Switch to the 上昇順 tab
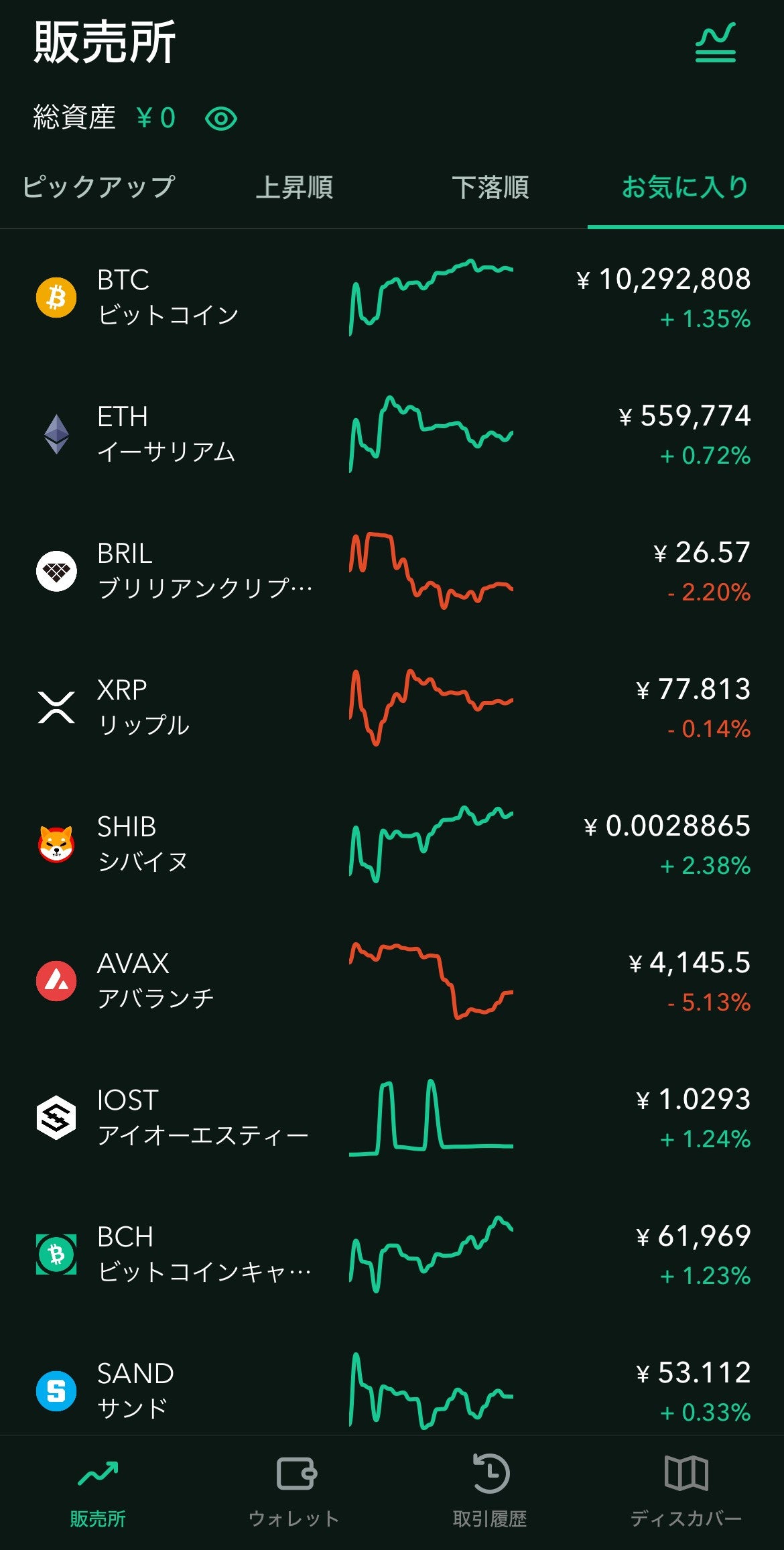This screenshot has height=1550, width=784. coord(294,187)
